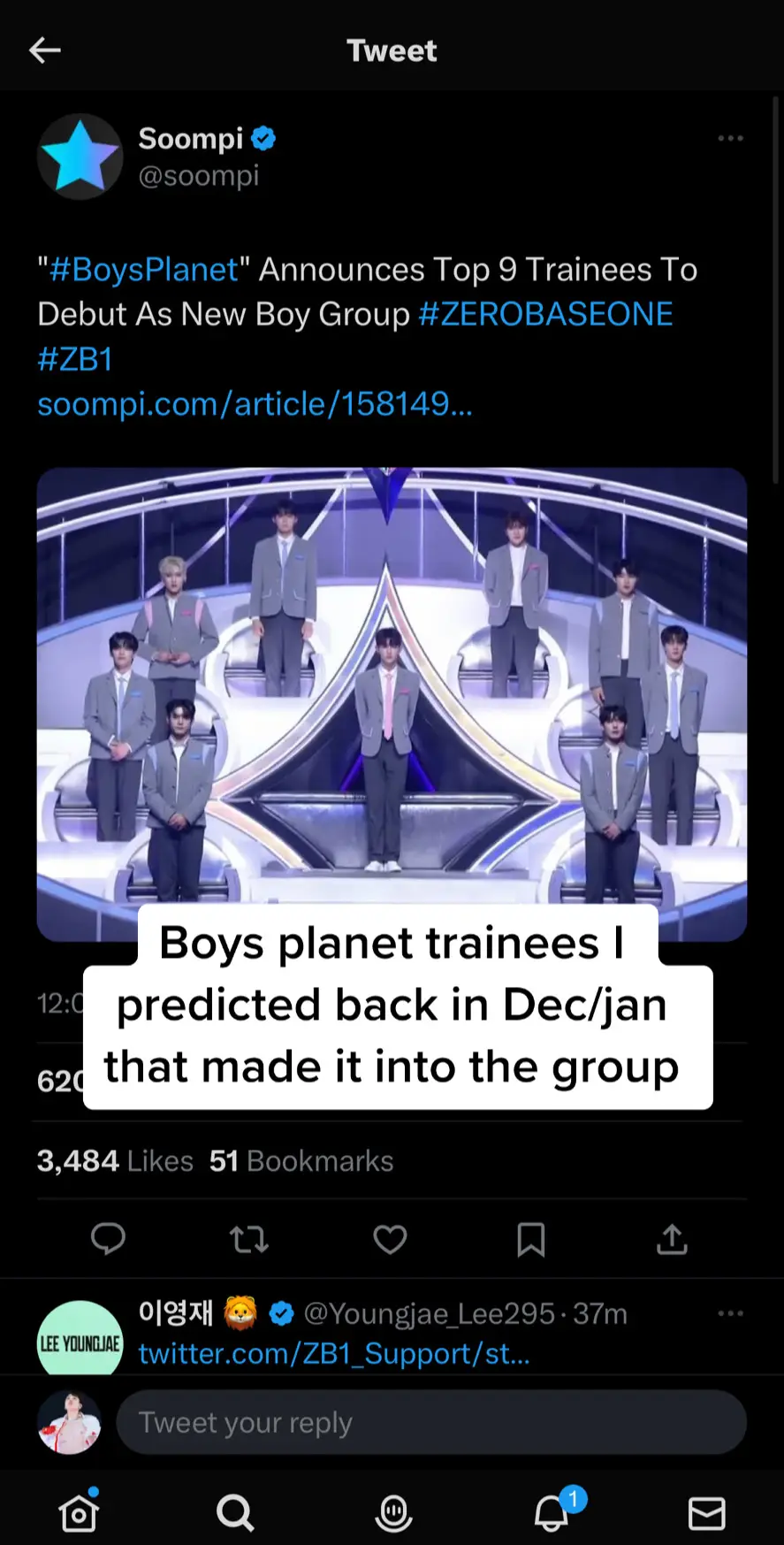The image size is (784, 1545).
Task: Like the Soompi tweet
Action: [390, 1239]
